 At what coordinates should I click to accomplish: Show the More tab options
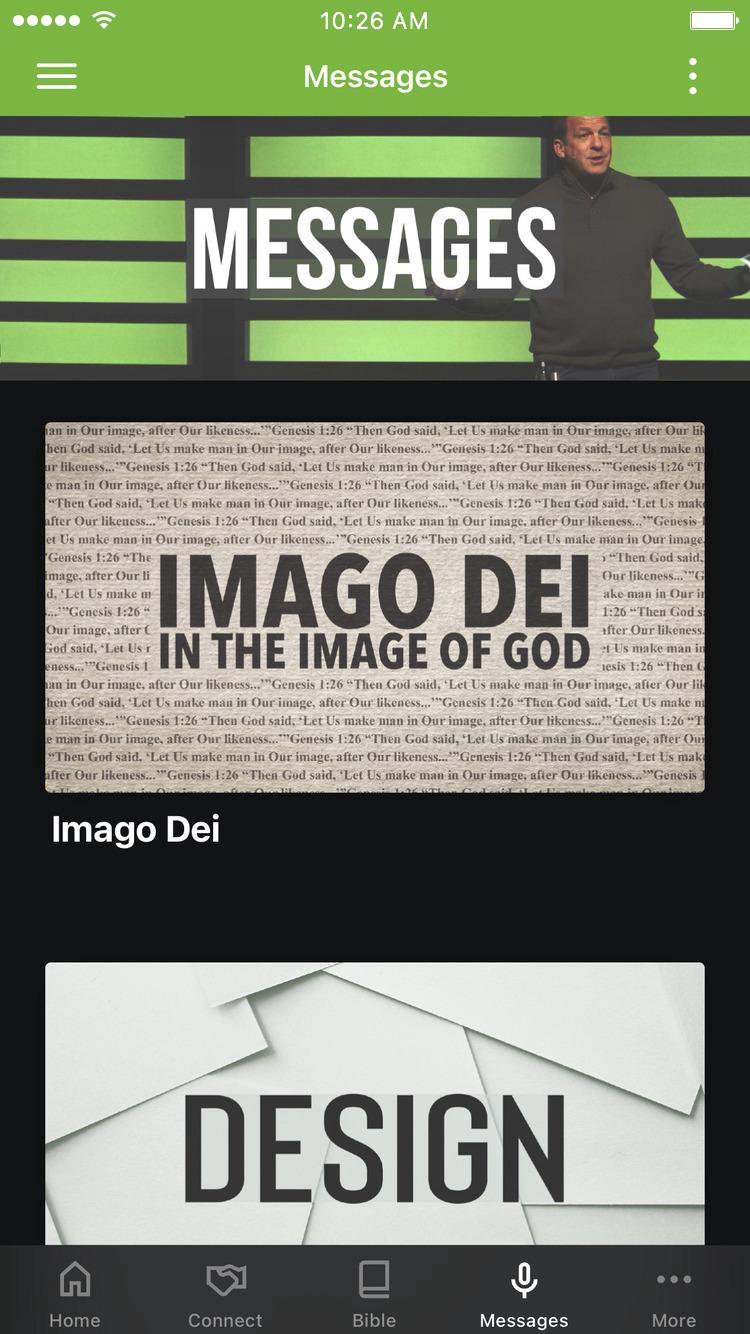674,1292
